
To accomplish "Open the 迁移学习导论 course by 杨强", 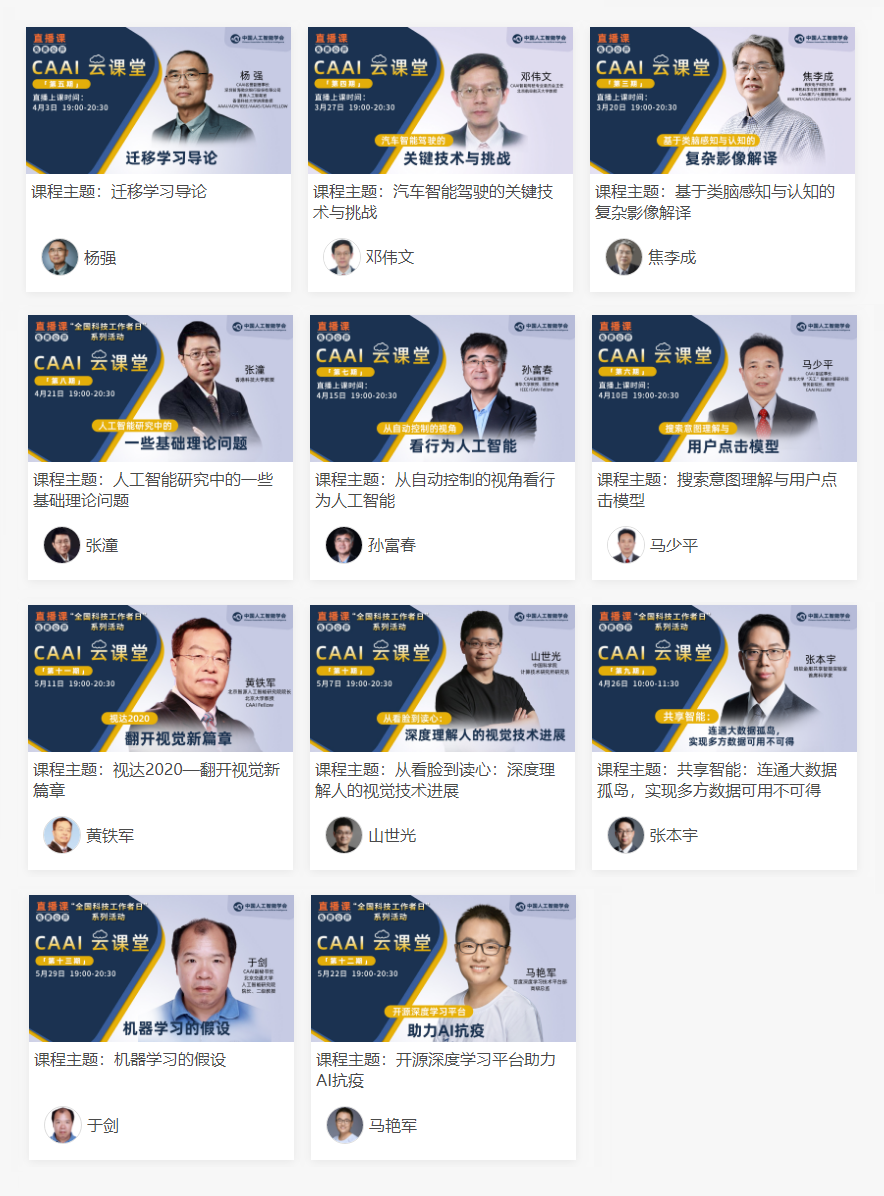I will [x=158, y=100].
